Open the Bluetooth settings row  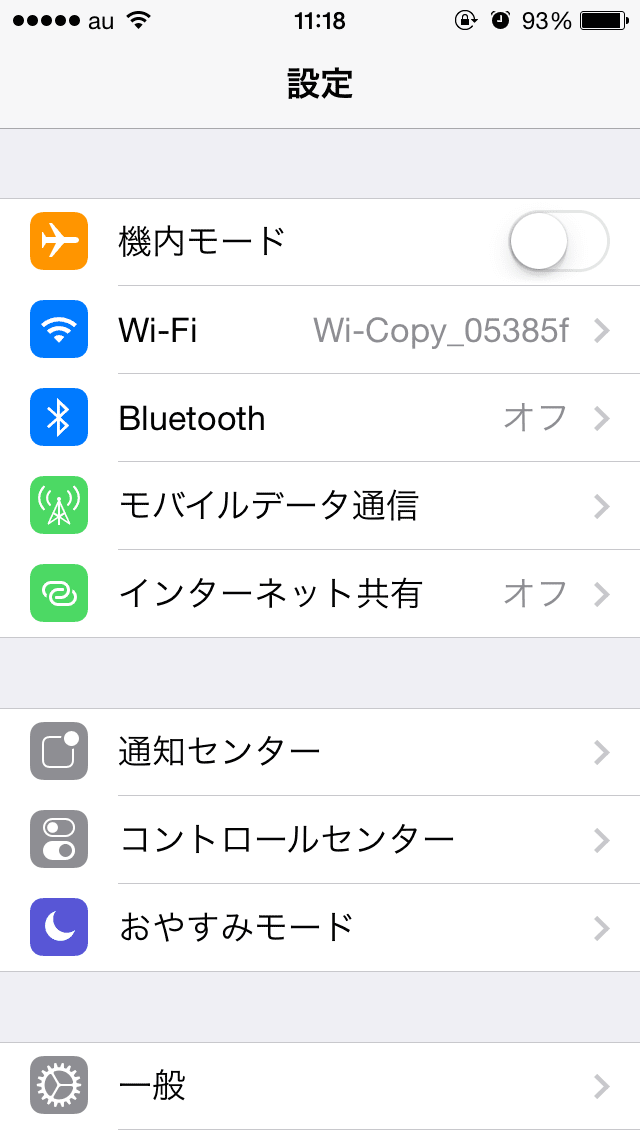[320, 418]
